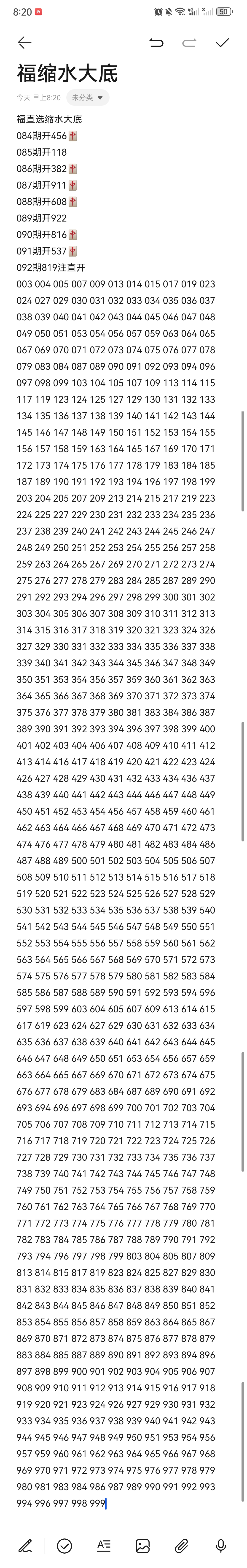Attach a file with the paperclip
247x1568 pixels.
pyautogui.click(x=181, y=1546)
